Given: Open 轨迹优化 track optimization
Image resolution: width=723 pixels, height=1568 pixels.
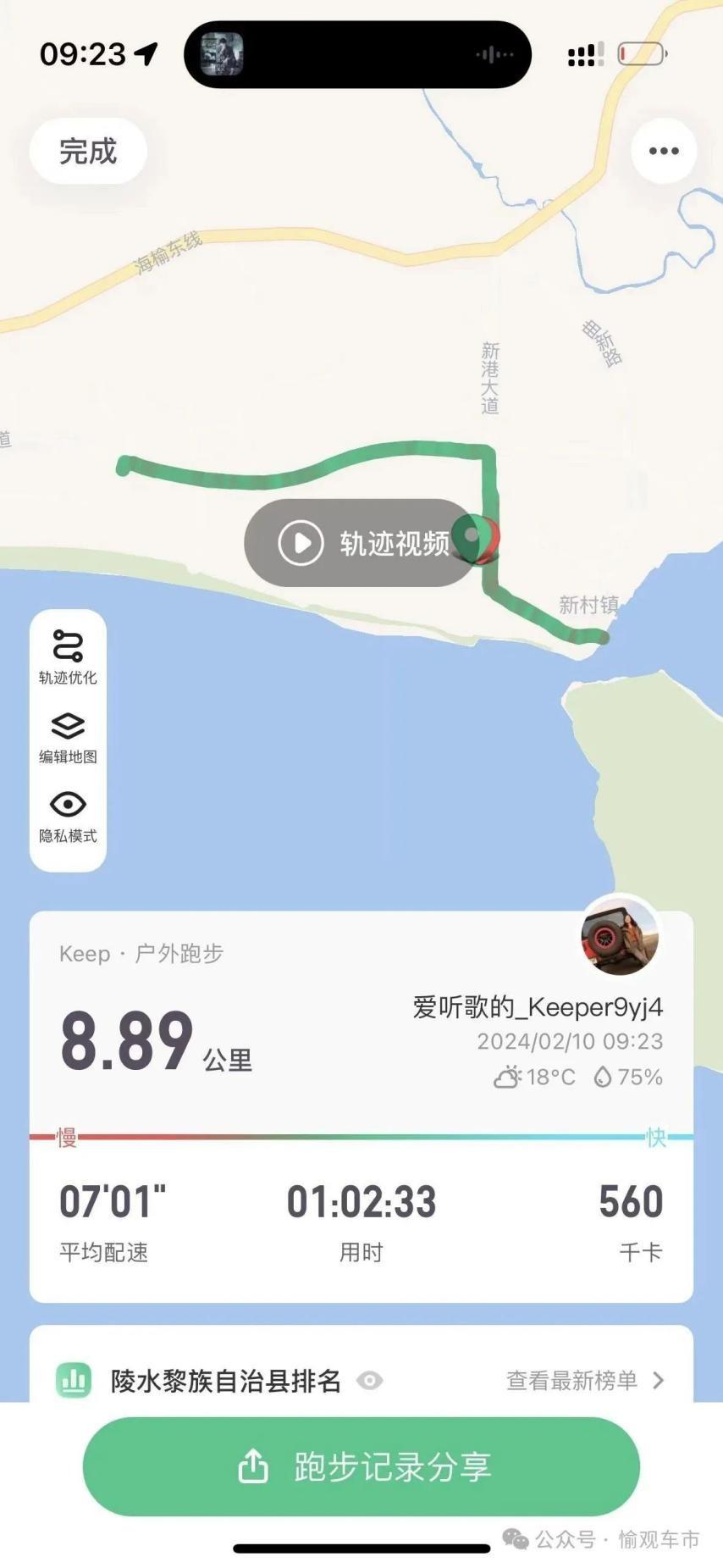Looking at the screenshot, I should point(68,657).
